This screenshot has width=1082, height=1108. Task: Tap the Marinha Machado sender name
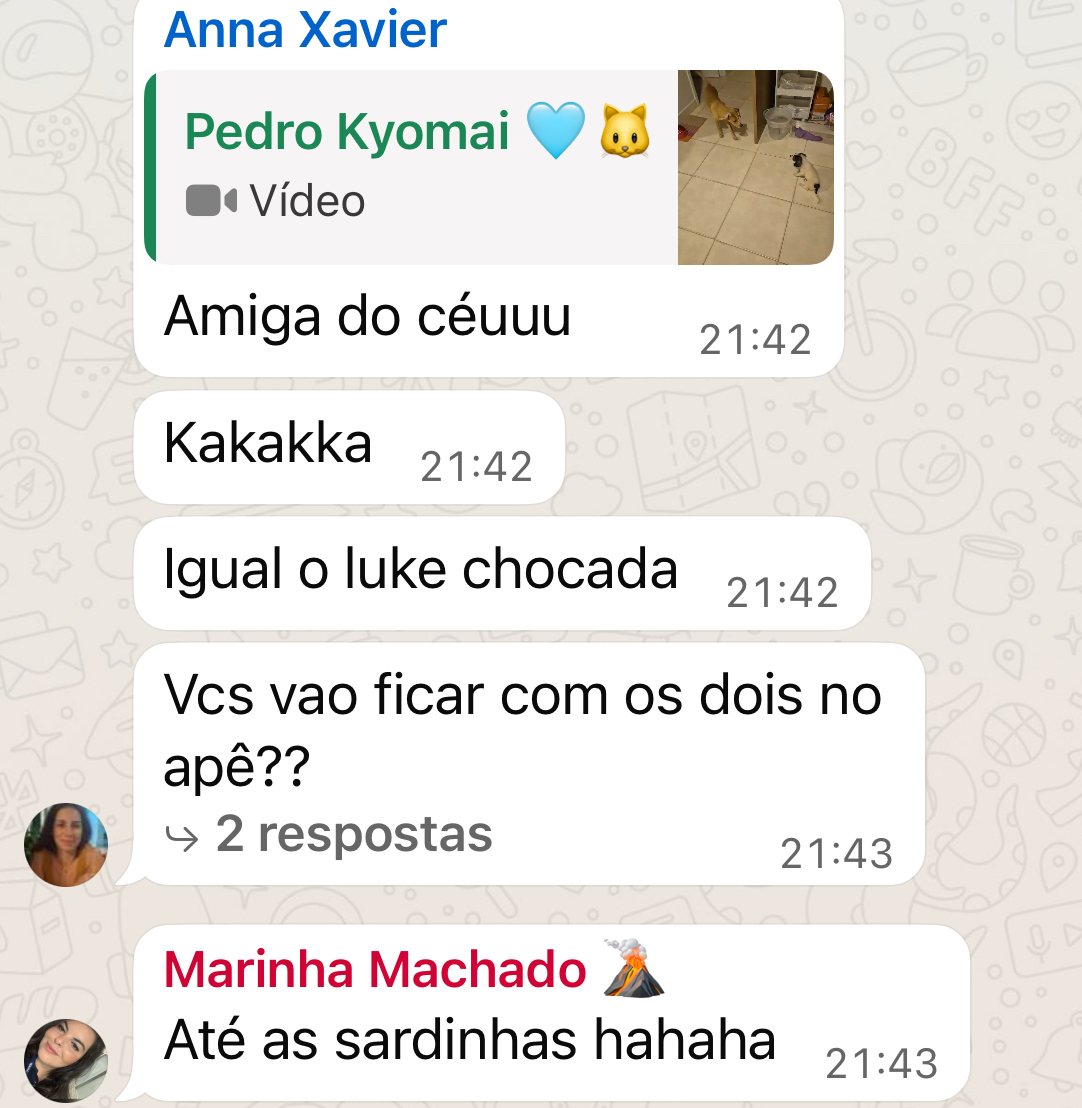click(375, 970)
